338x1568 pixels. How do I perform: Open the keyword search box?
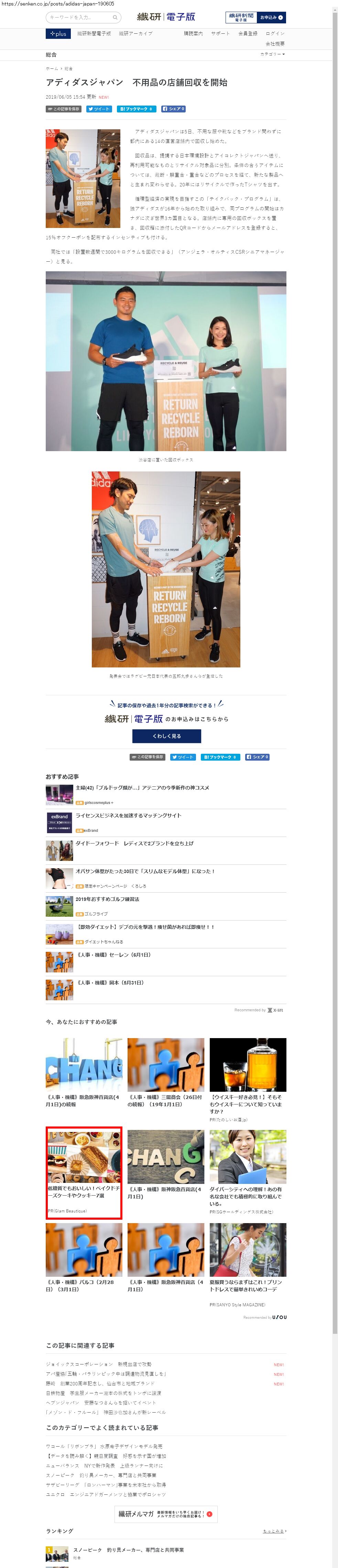tap(79, 18)
